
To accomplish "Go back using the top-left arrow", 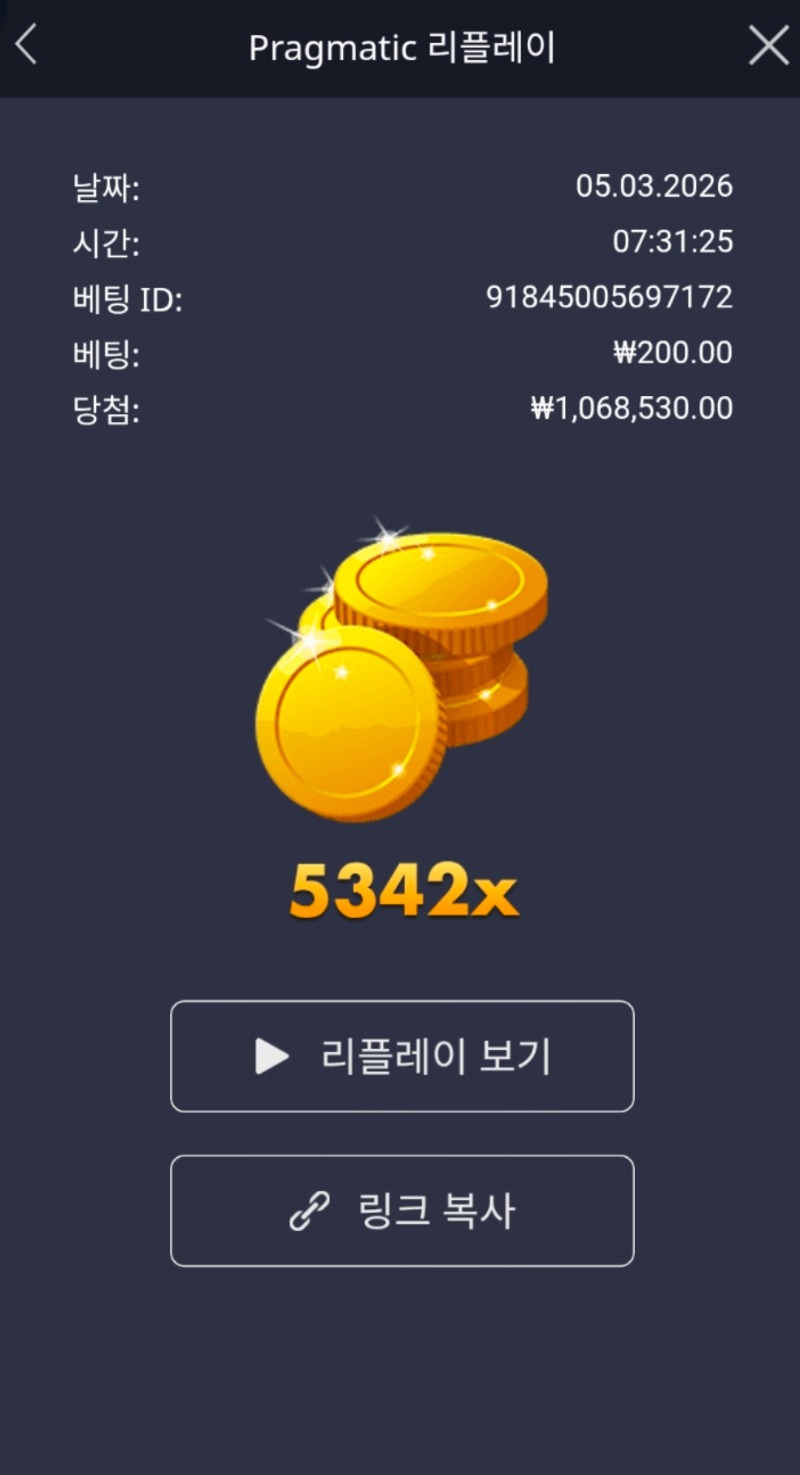I will 27,46.
